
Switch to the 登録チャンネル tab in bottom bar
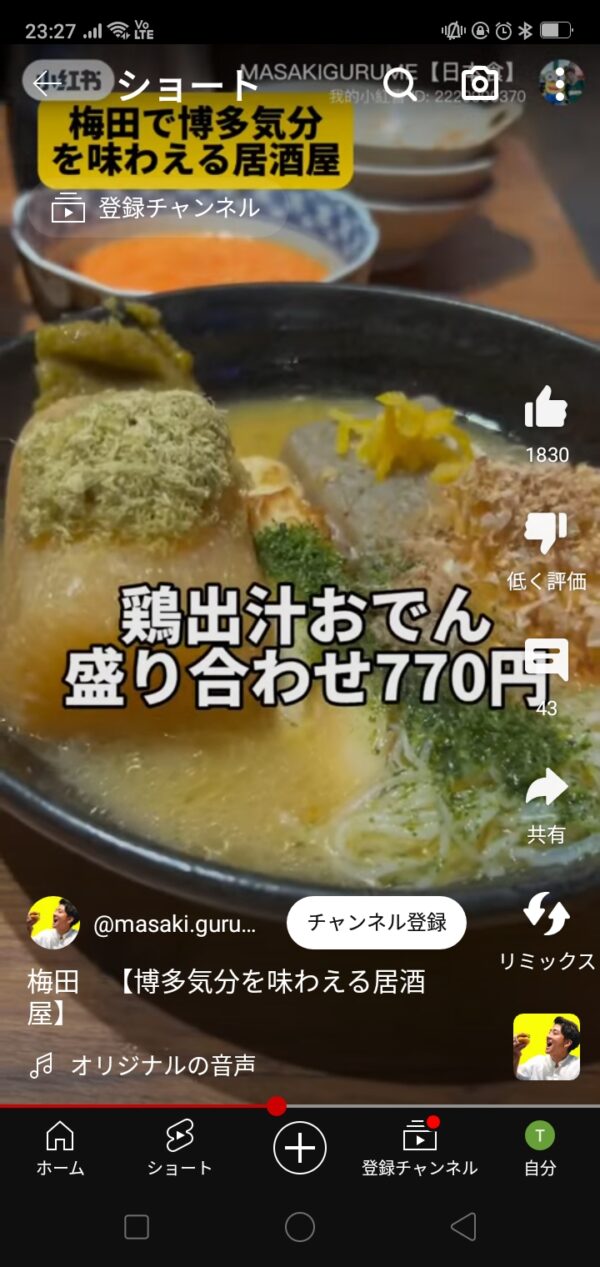click(x=420, y=1146)
